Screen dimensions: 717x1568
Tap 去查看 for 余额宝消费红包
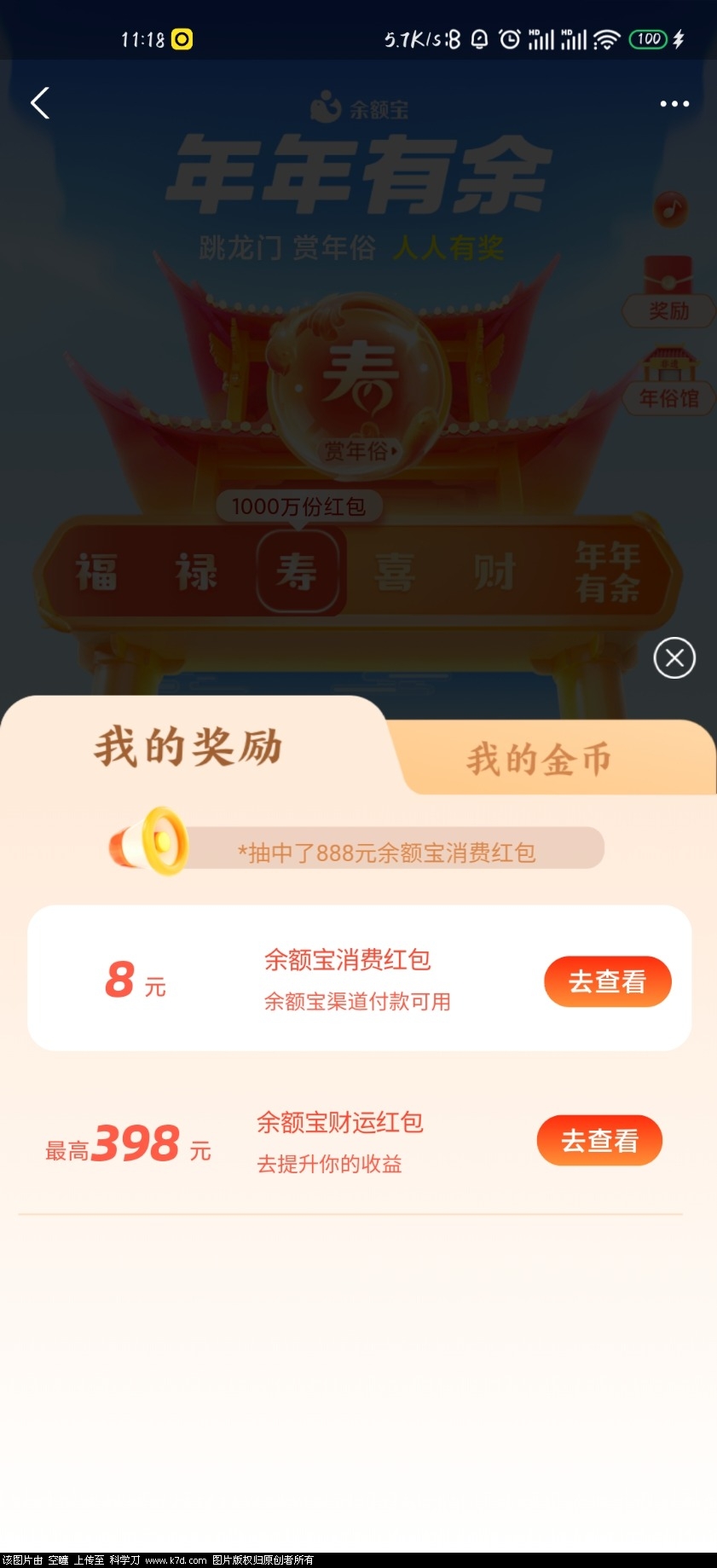607,981
